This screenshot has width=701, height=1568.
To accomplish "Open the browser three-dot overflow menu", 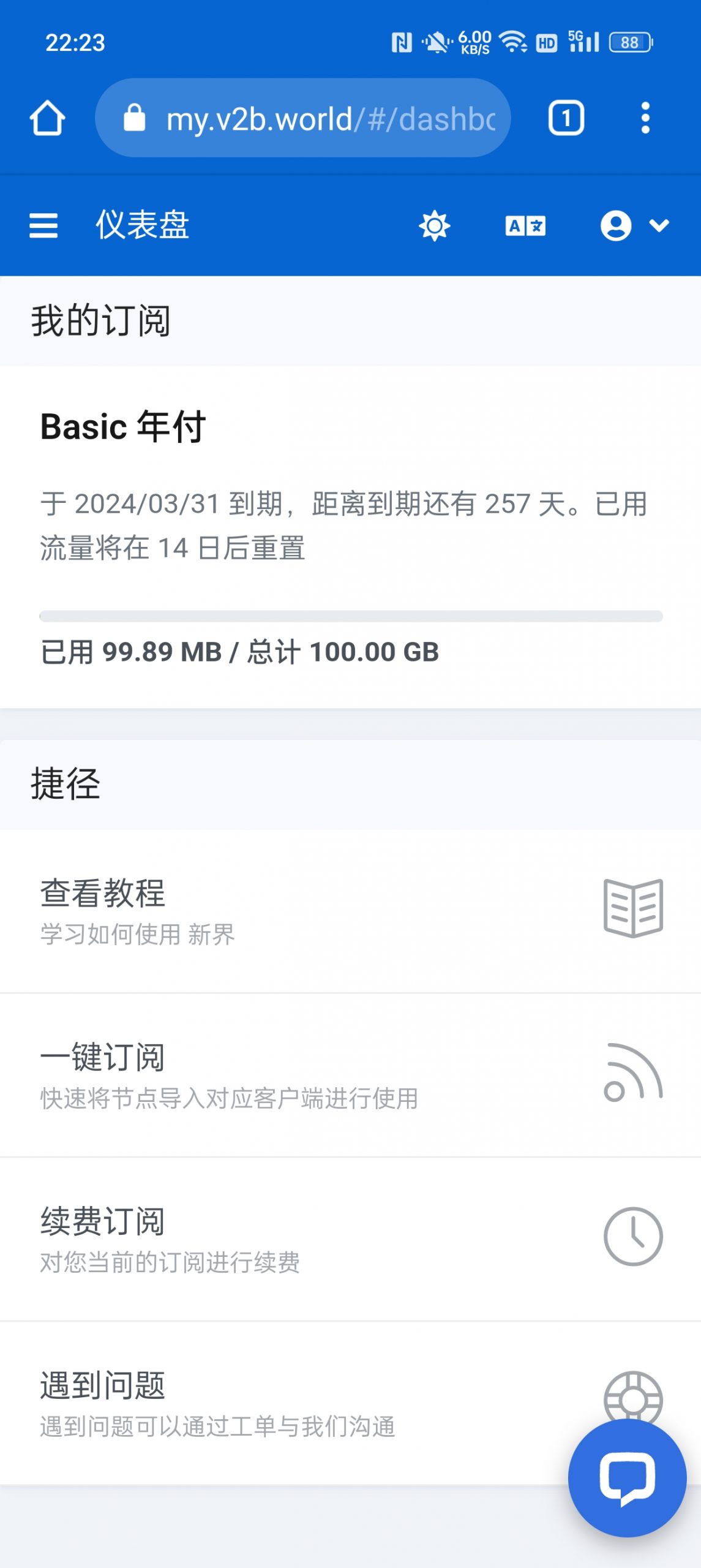I will point(645,116).
